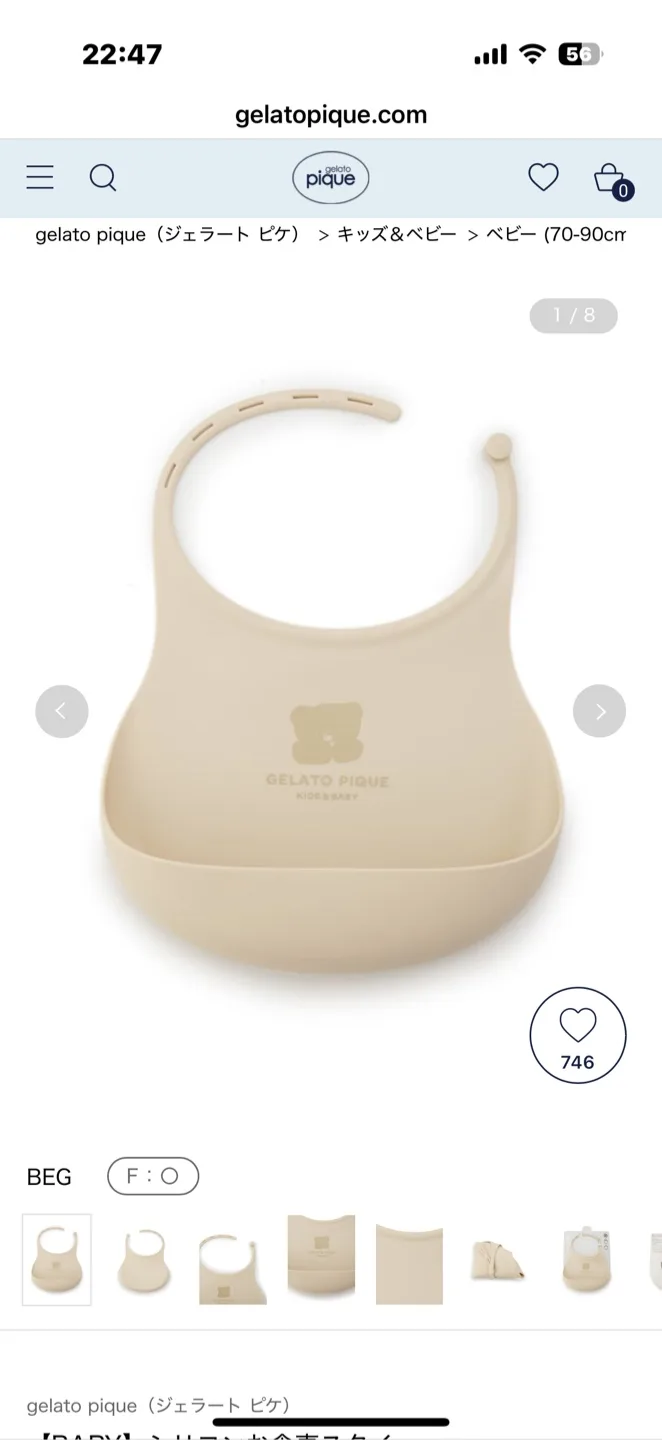Select the F size chip
The image size is (662, 1440).
pos(153,1176)
